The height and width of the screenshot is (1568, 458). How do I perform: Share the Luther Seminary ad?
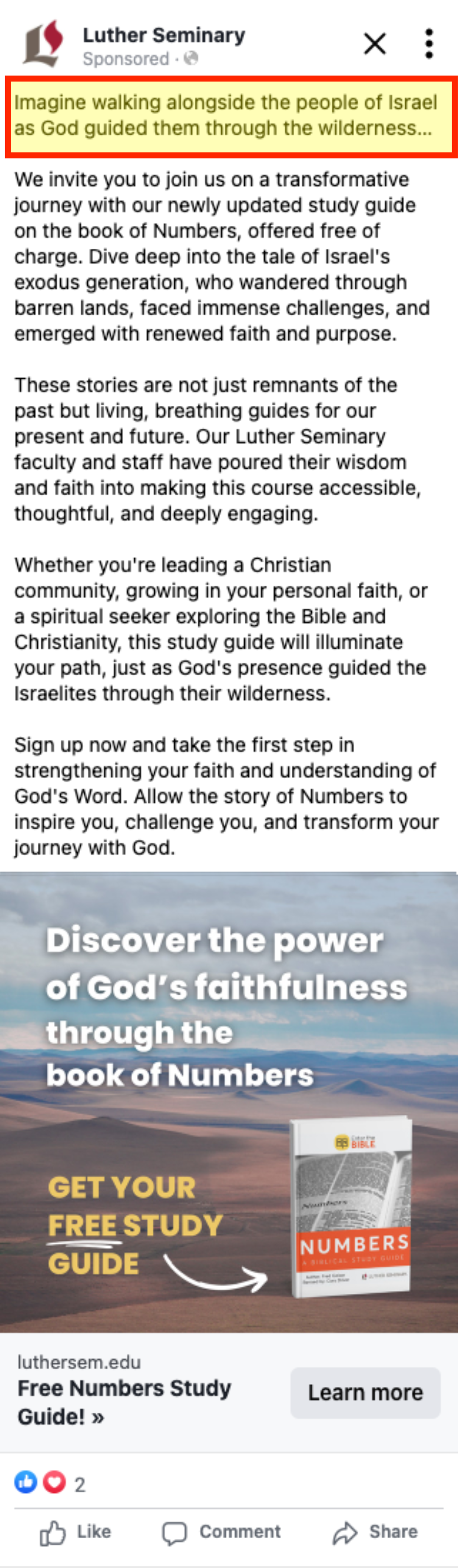[x=375, y=1532]
